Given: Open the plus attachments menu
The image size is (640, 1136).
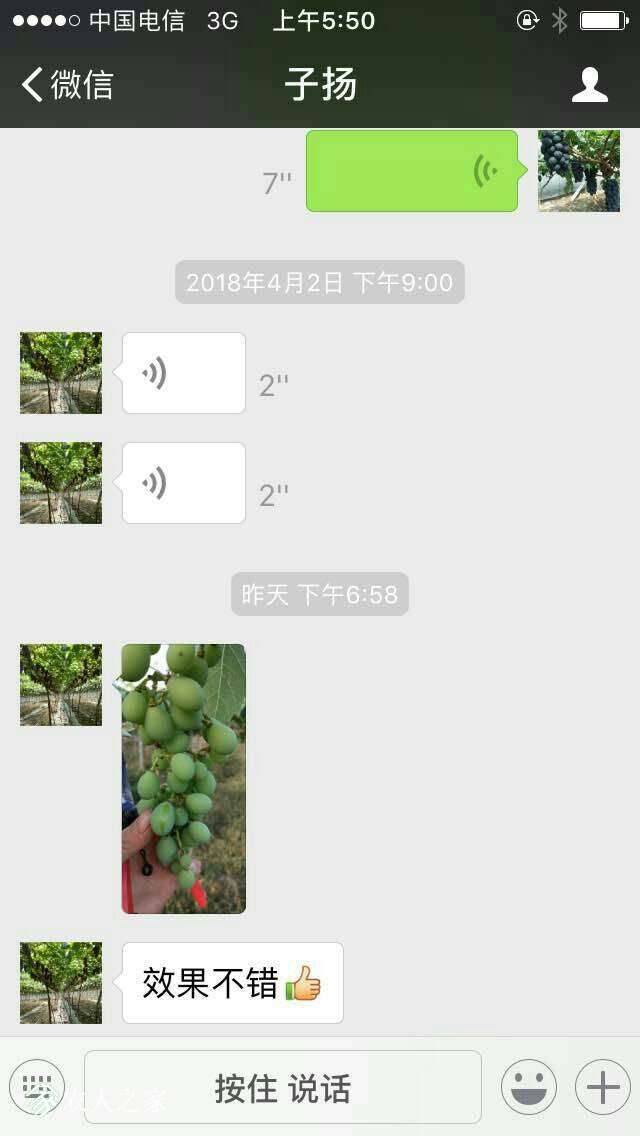Looking at the screenshot, I should (x=602, y=1086).
